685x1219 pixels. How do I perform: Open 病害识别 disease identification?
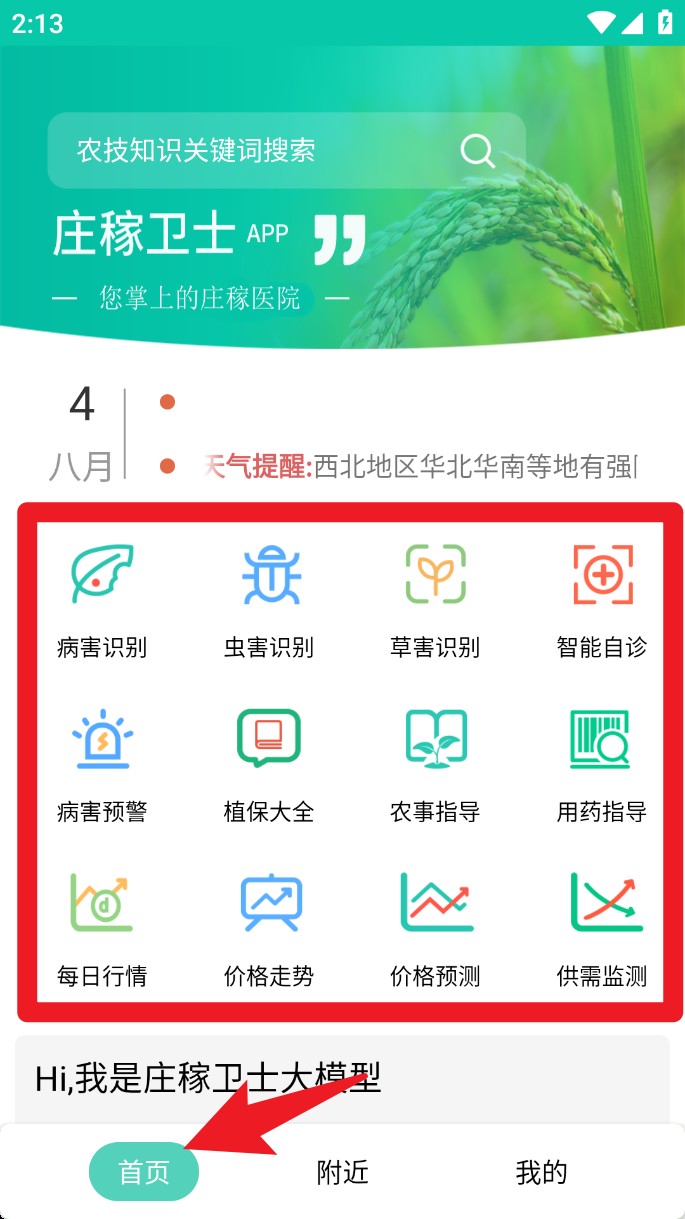[102, 600]
